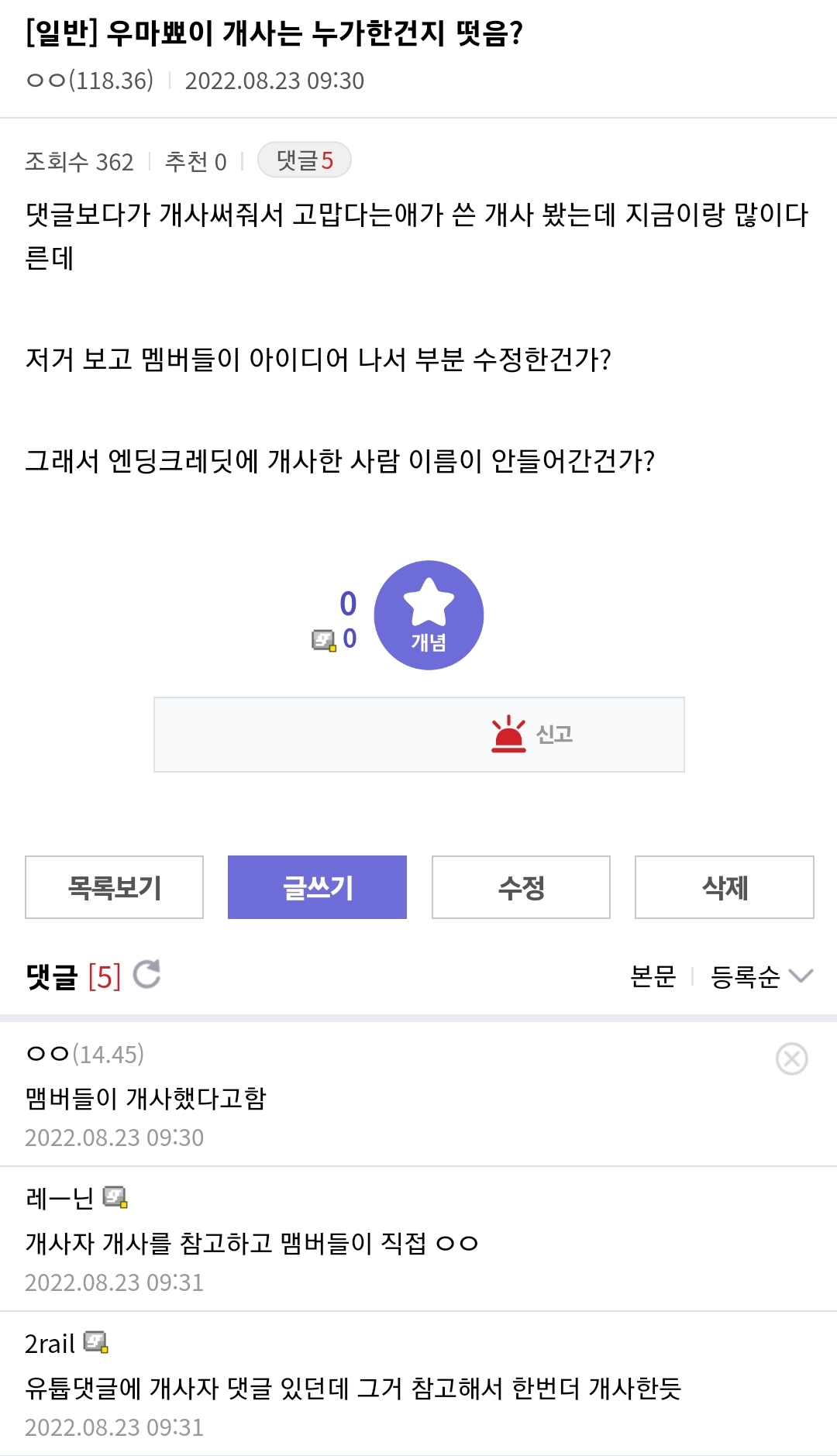Go back to list with 목록보기
This screenshot has height=1456, width=837.
tap(115, 887)
